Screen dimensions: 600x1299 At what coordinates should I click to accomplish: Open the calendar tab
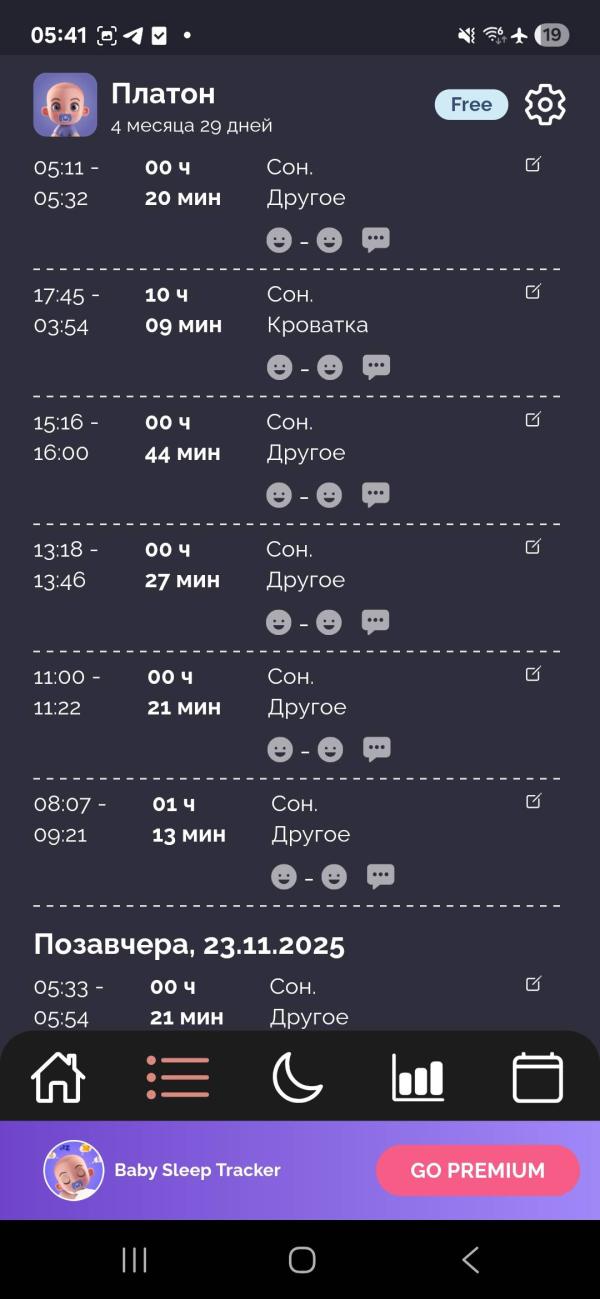click(x=538, y=1078)
